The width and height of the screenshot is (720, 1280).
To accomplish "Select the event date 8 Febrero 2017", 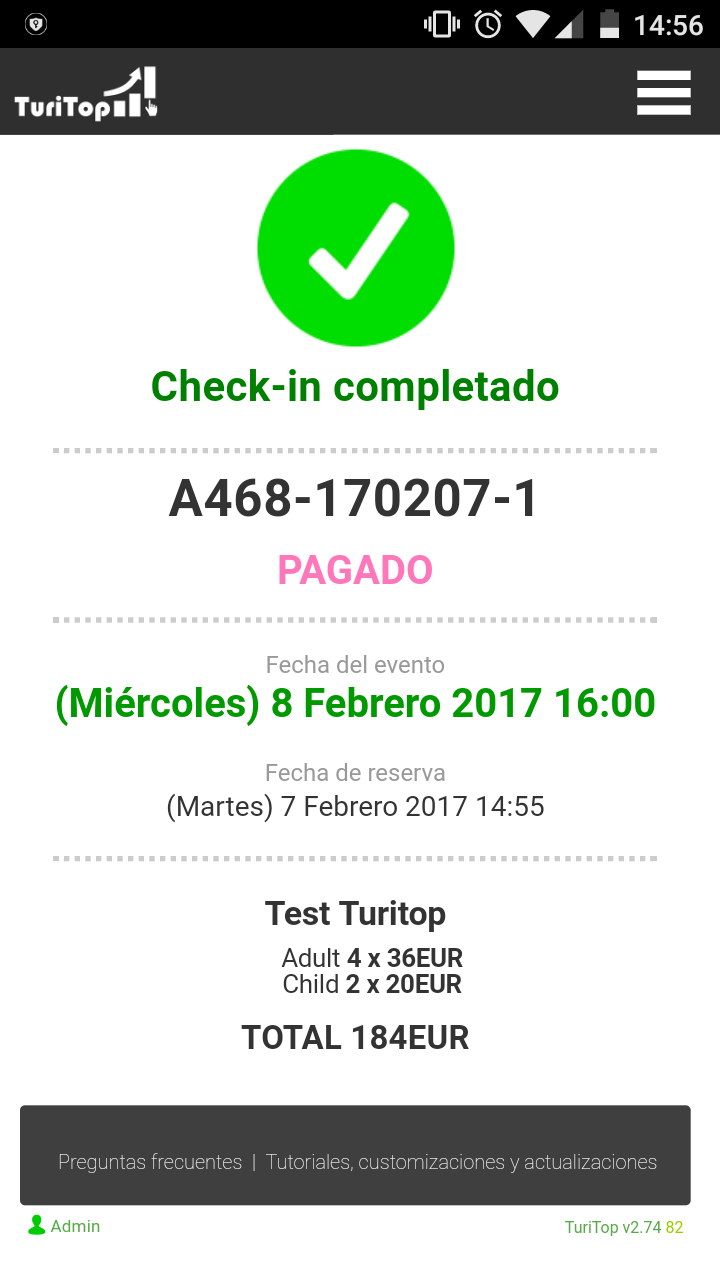I will (x=356, y=703).
